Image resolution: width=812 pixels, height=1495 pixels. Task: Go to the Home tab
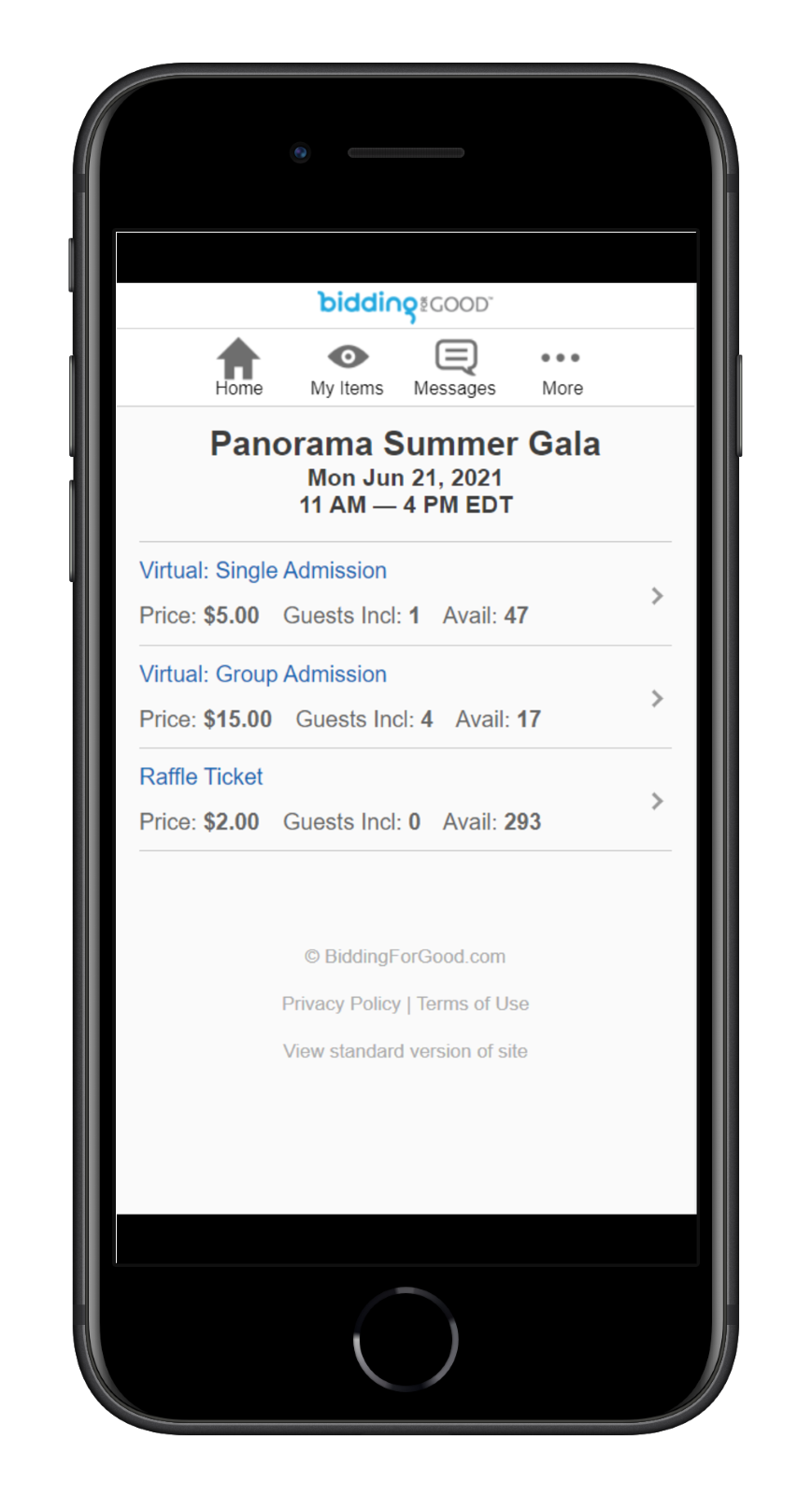pos(239,367)
